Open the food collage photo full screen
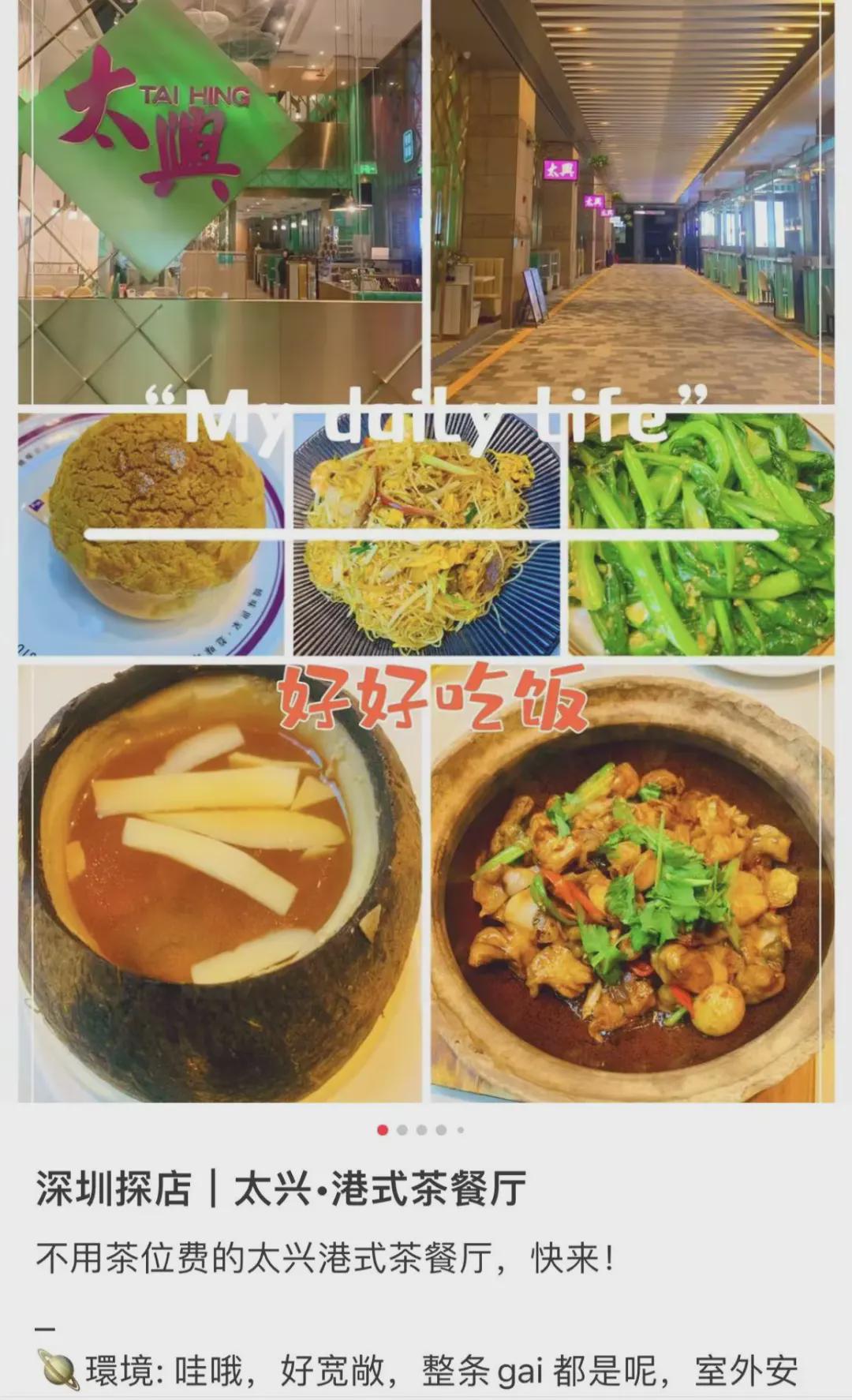This screenshot has width=852, height=1400. pyautogui.click(x=426, y=552)
